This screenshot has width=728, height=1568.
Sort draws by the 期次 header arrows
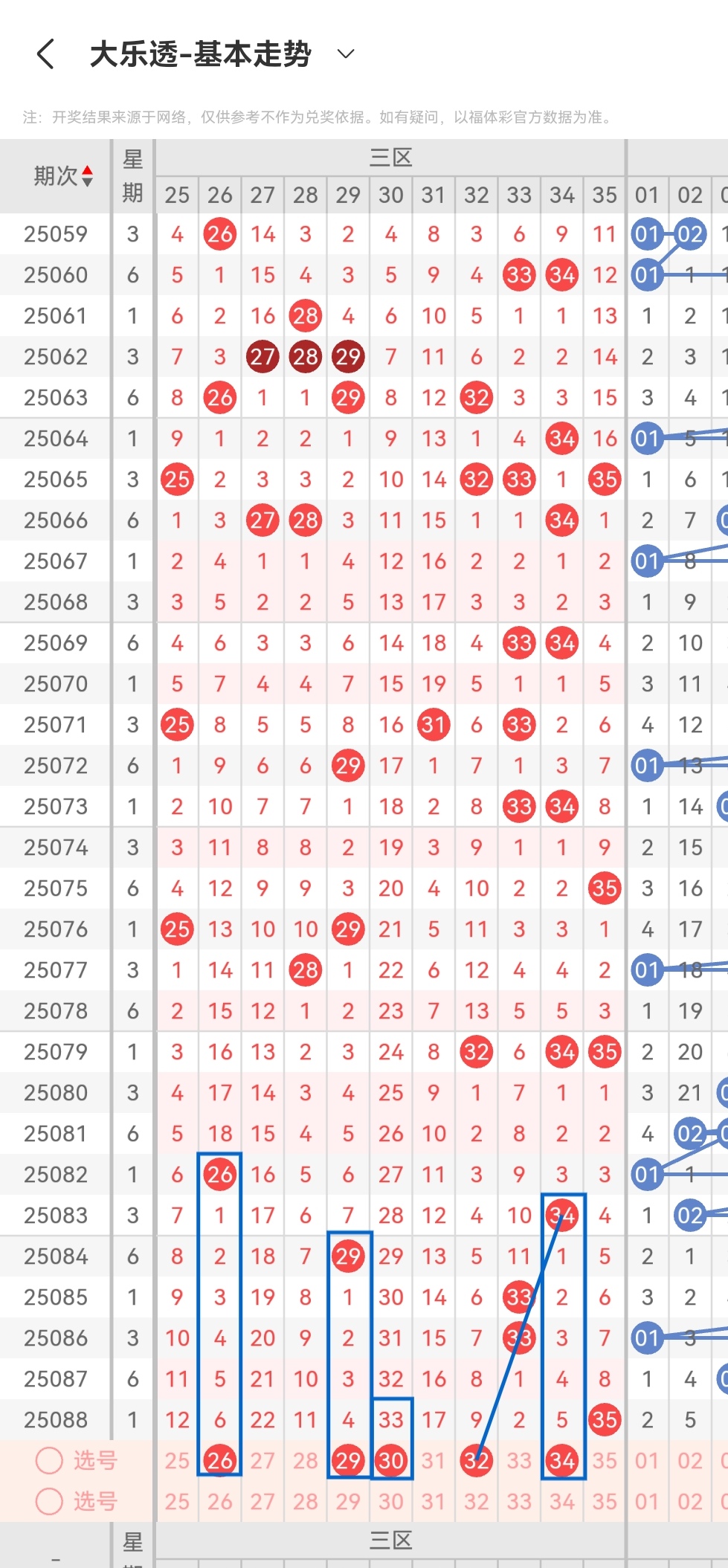click(88, 176)
